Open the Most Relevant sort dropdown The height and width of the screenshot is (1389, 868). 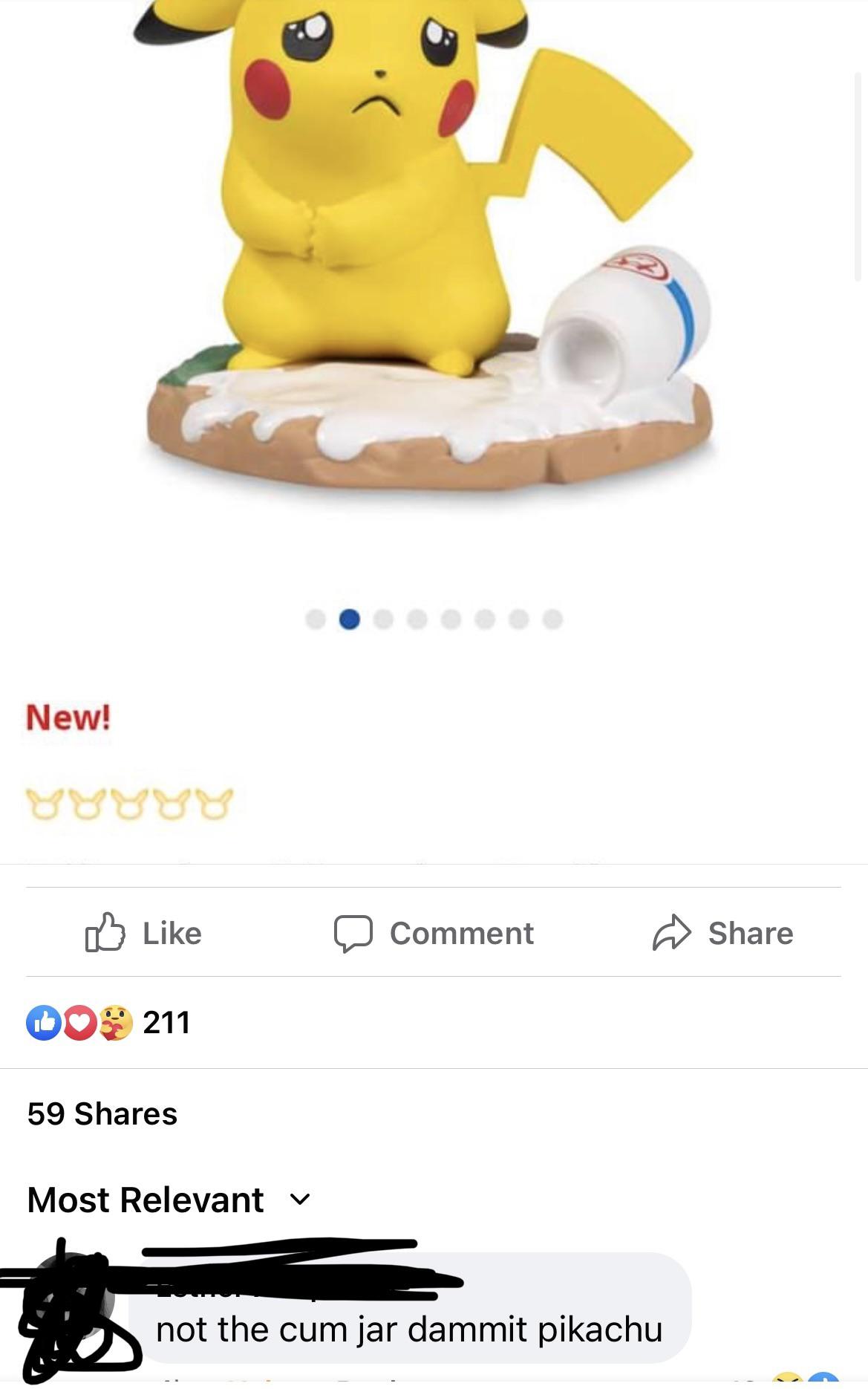[x=145, y=1200]
